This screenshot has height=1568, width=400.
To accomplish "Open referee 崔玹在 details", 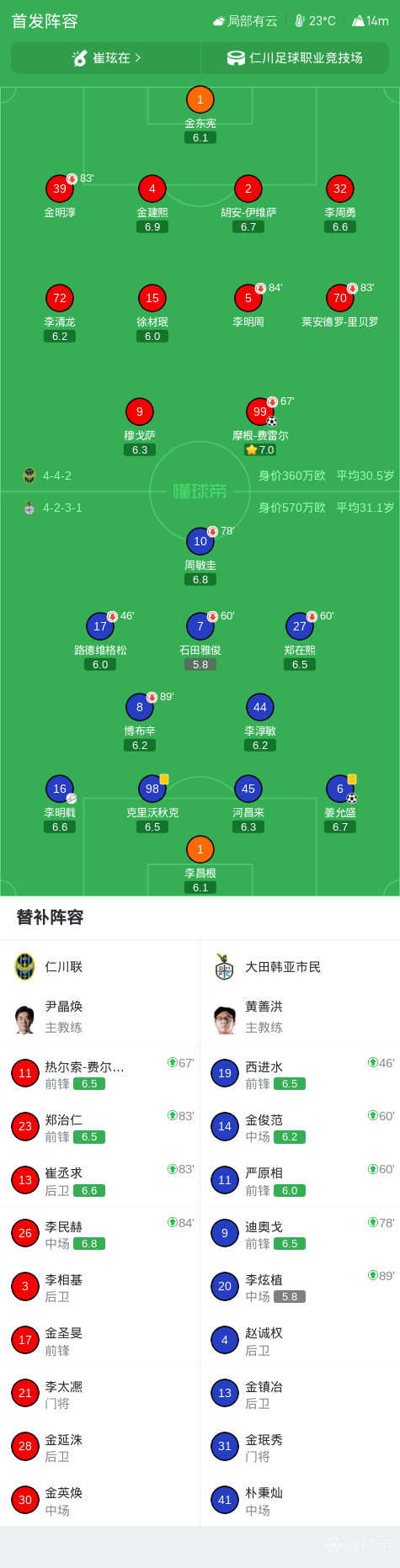I will click(x=106, y=58).
